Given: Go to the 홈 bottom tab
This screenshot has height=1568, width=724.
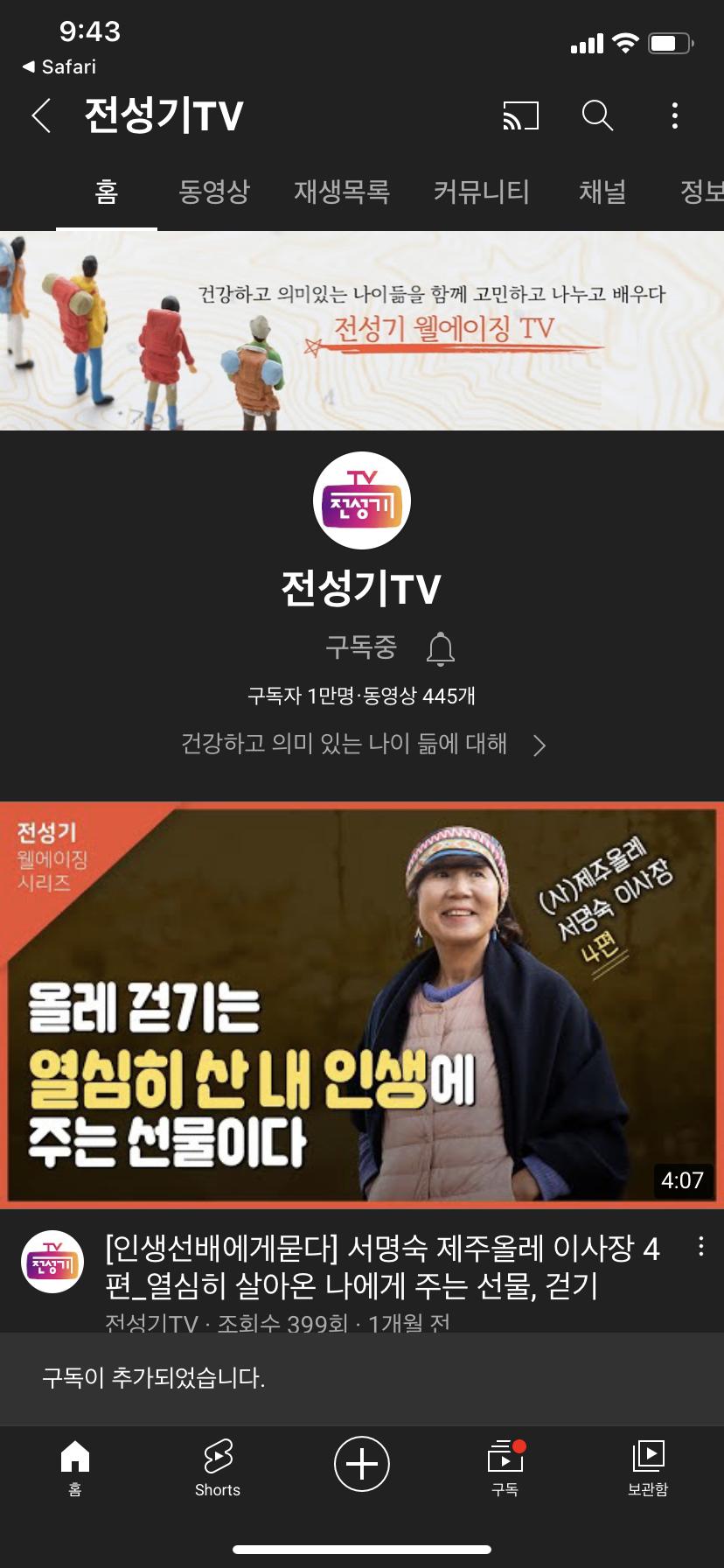Looking at the screenshot, I should [x=75, y=1466].
